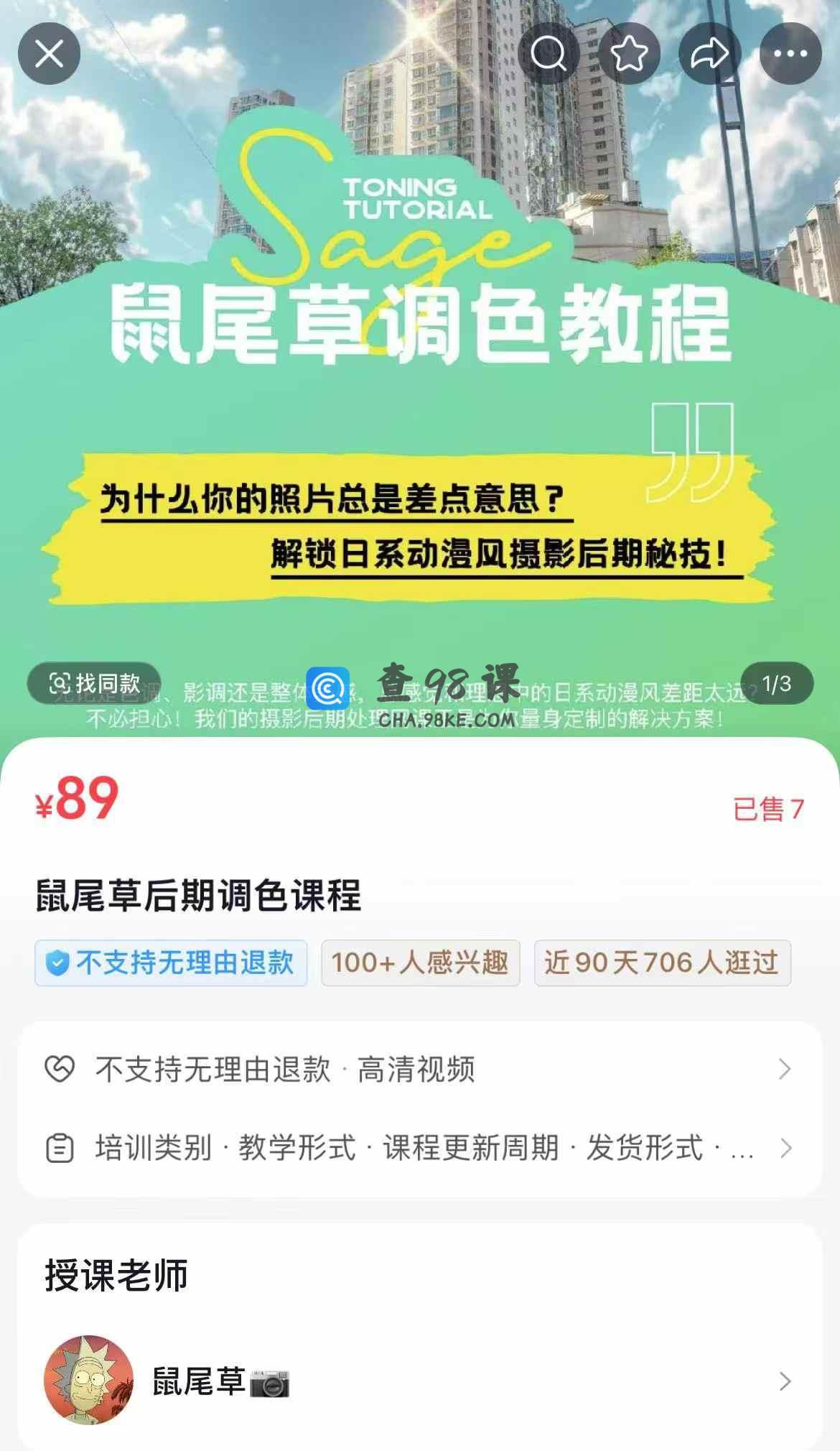Close the product detail page

tap(49, 54)
